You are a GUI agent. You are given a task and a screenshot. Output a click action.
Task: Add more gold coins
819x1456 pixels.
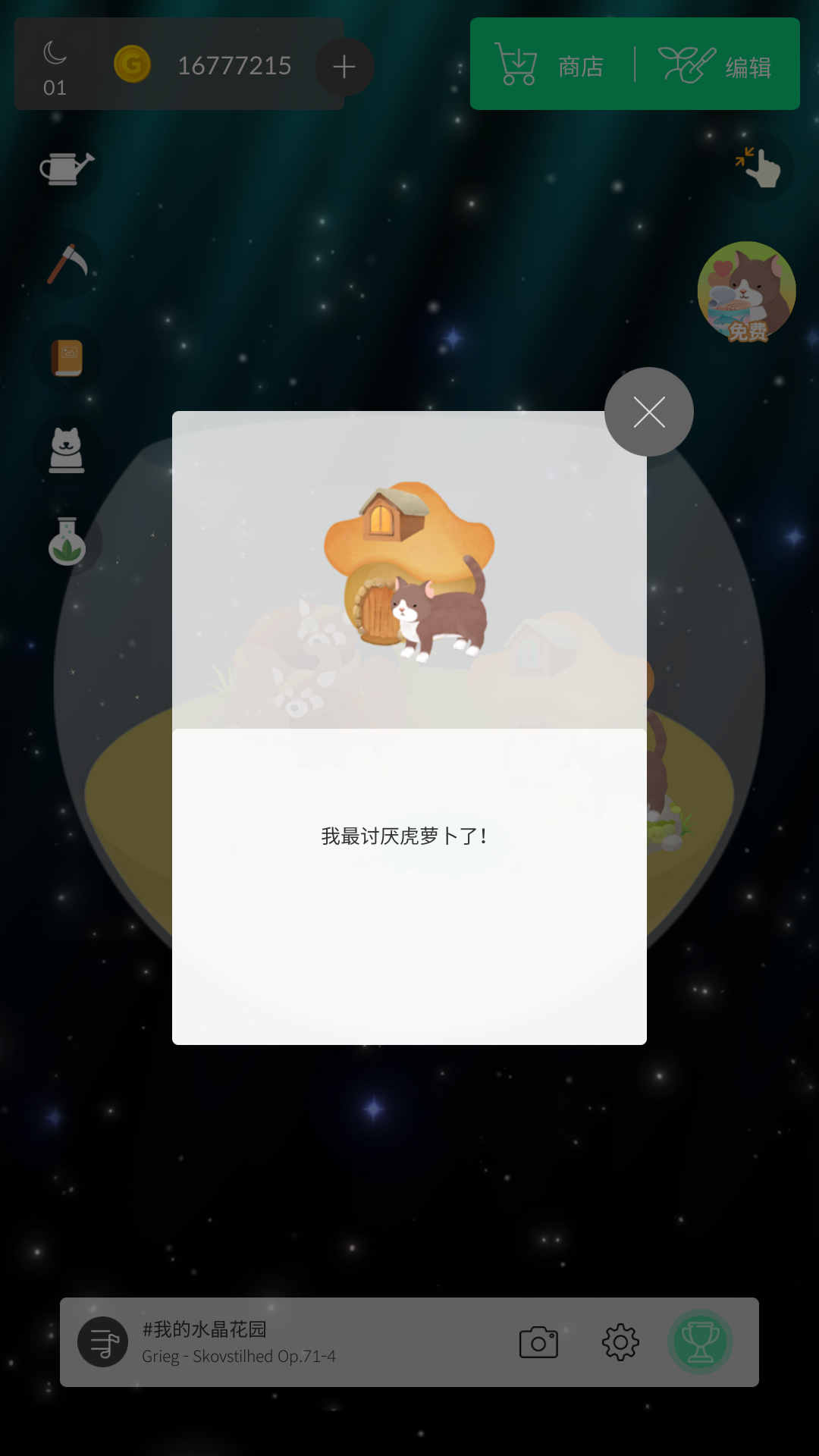[x=344, y=67]
